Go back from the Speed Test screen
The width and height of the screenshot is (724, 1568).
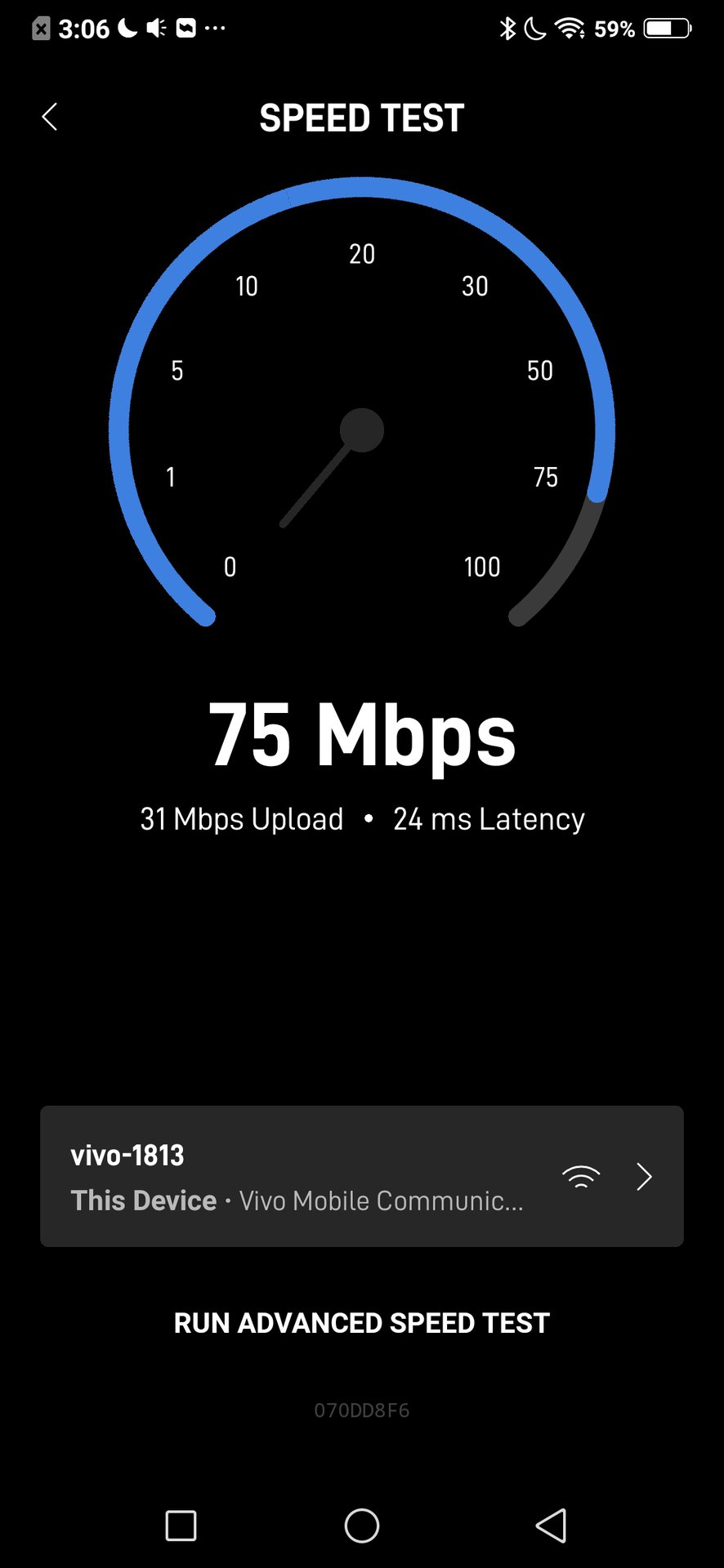pyautogui.click(x=50, y=118)
